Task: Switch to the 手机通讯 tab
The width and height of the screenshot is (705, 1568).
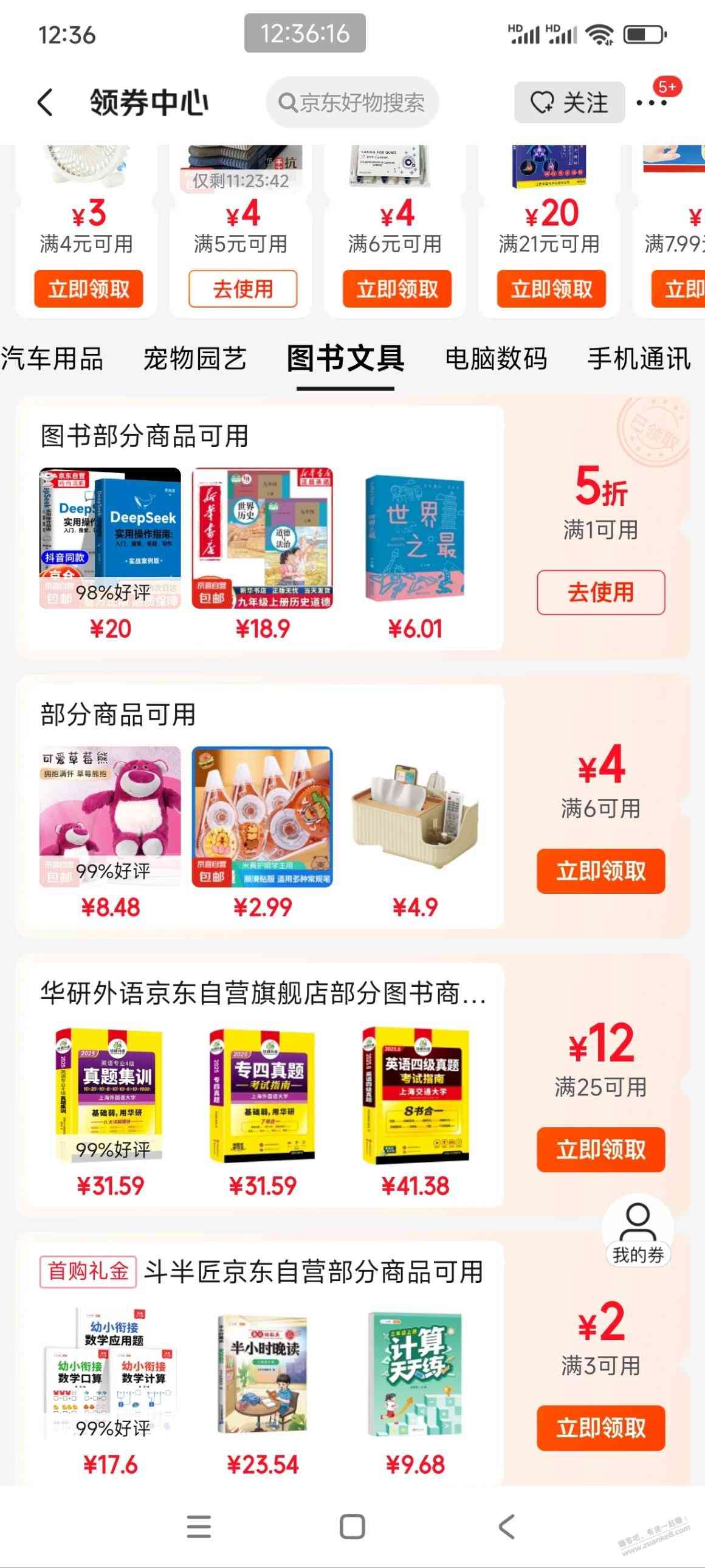Action: point(639,359)
